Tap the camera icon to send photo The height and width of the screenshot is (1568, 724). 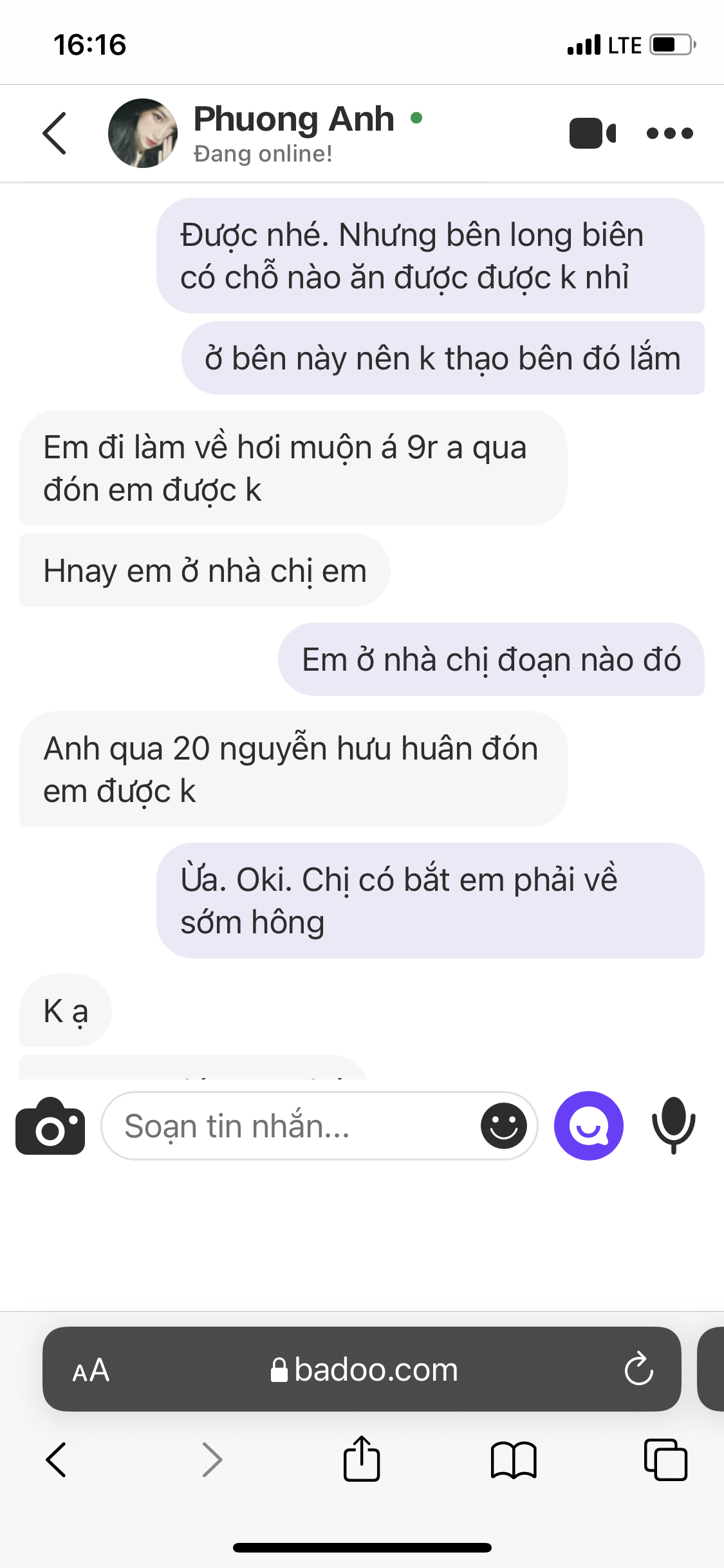click(x=50, y=1126)
